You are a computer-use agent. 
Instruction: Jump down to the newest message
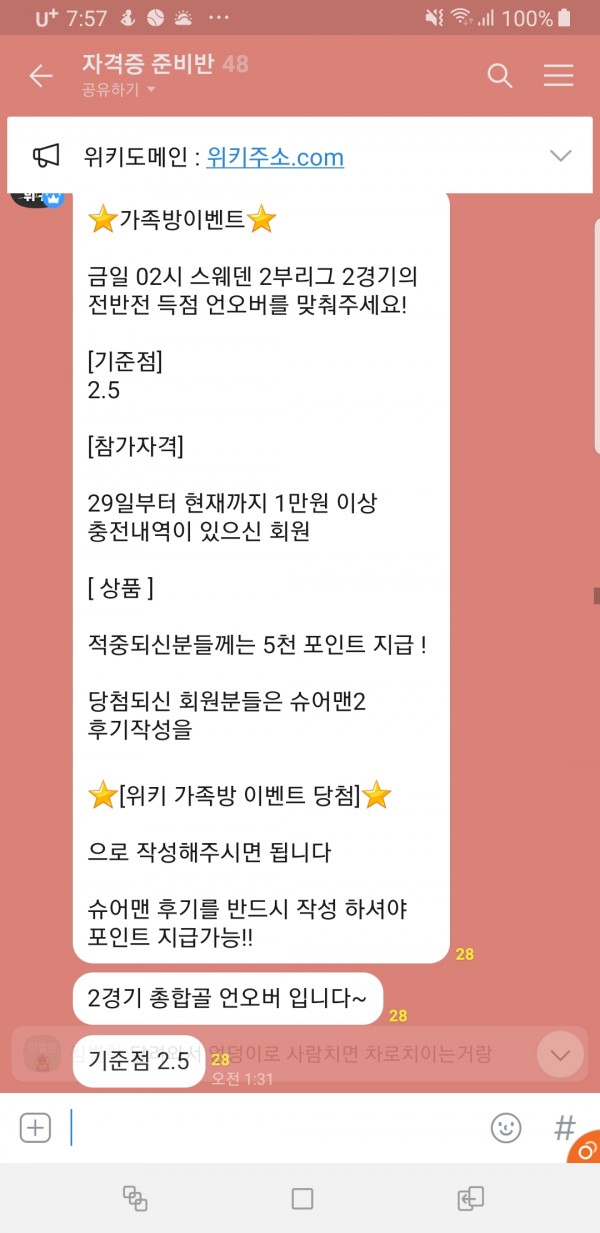560,1053
